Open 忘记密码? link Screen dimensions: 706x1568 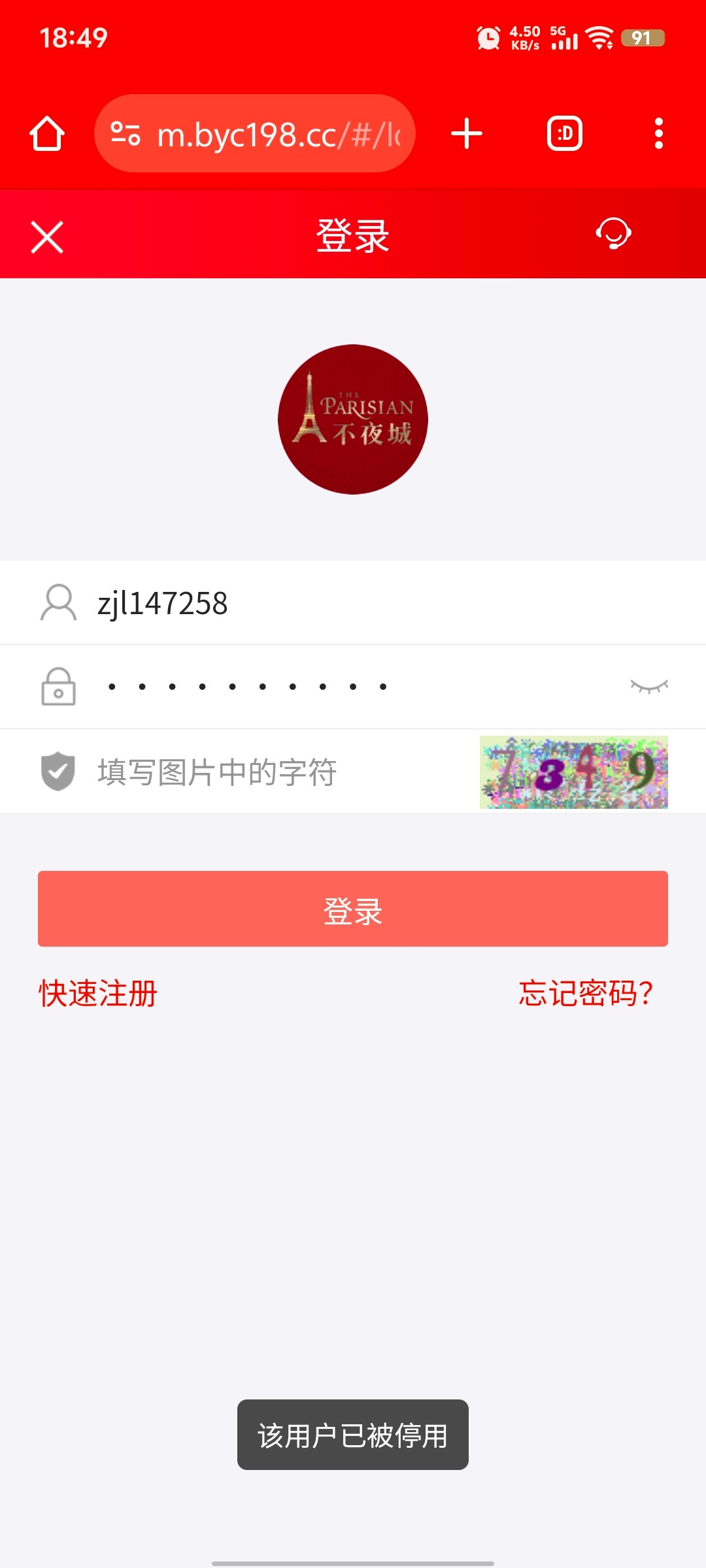(586, 993)
